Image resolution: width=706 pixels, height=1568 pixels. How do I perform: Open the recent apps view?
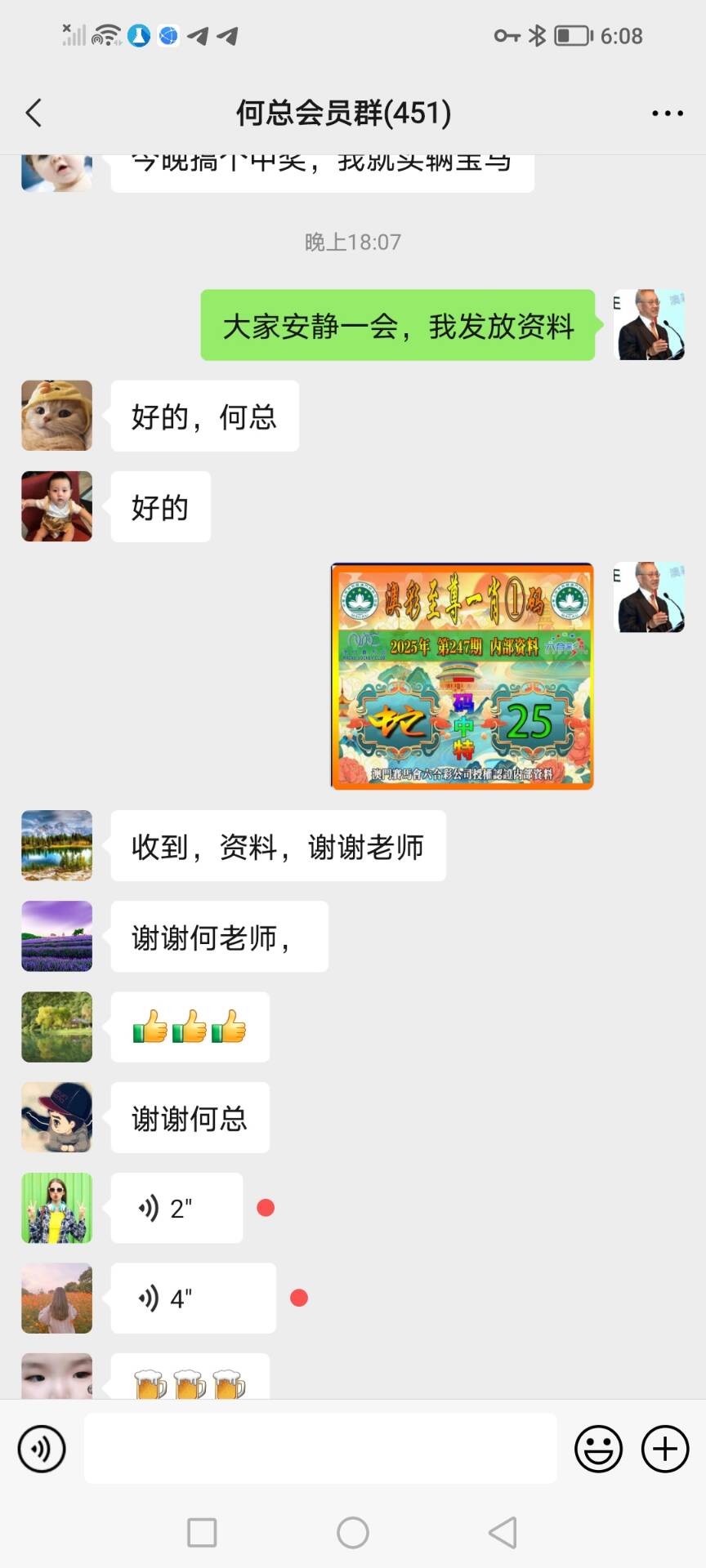pyautogui.click(x=202, y=1533)
